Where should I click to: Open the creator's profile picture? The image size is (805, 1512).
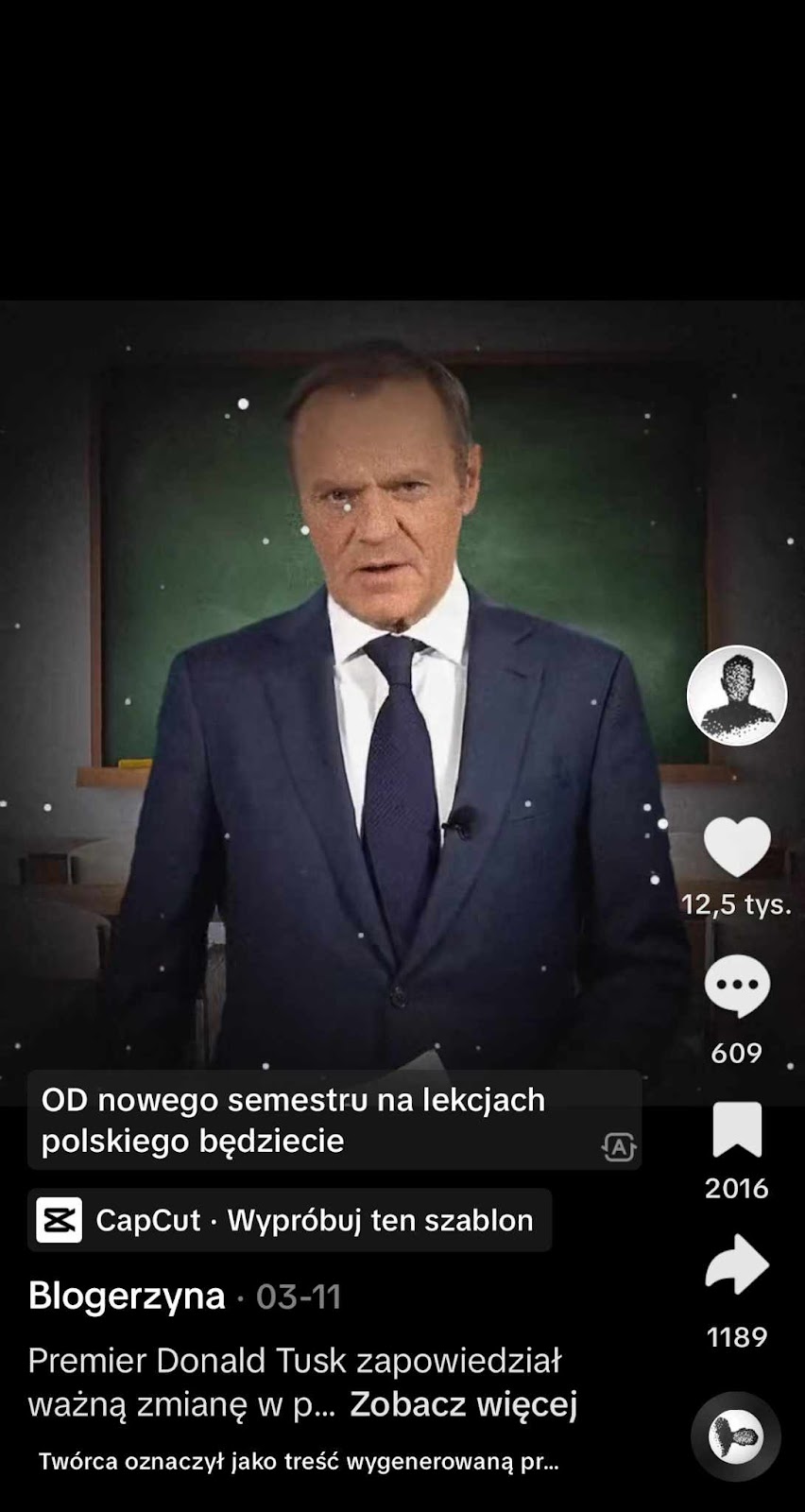coord(736,696)
